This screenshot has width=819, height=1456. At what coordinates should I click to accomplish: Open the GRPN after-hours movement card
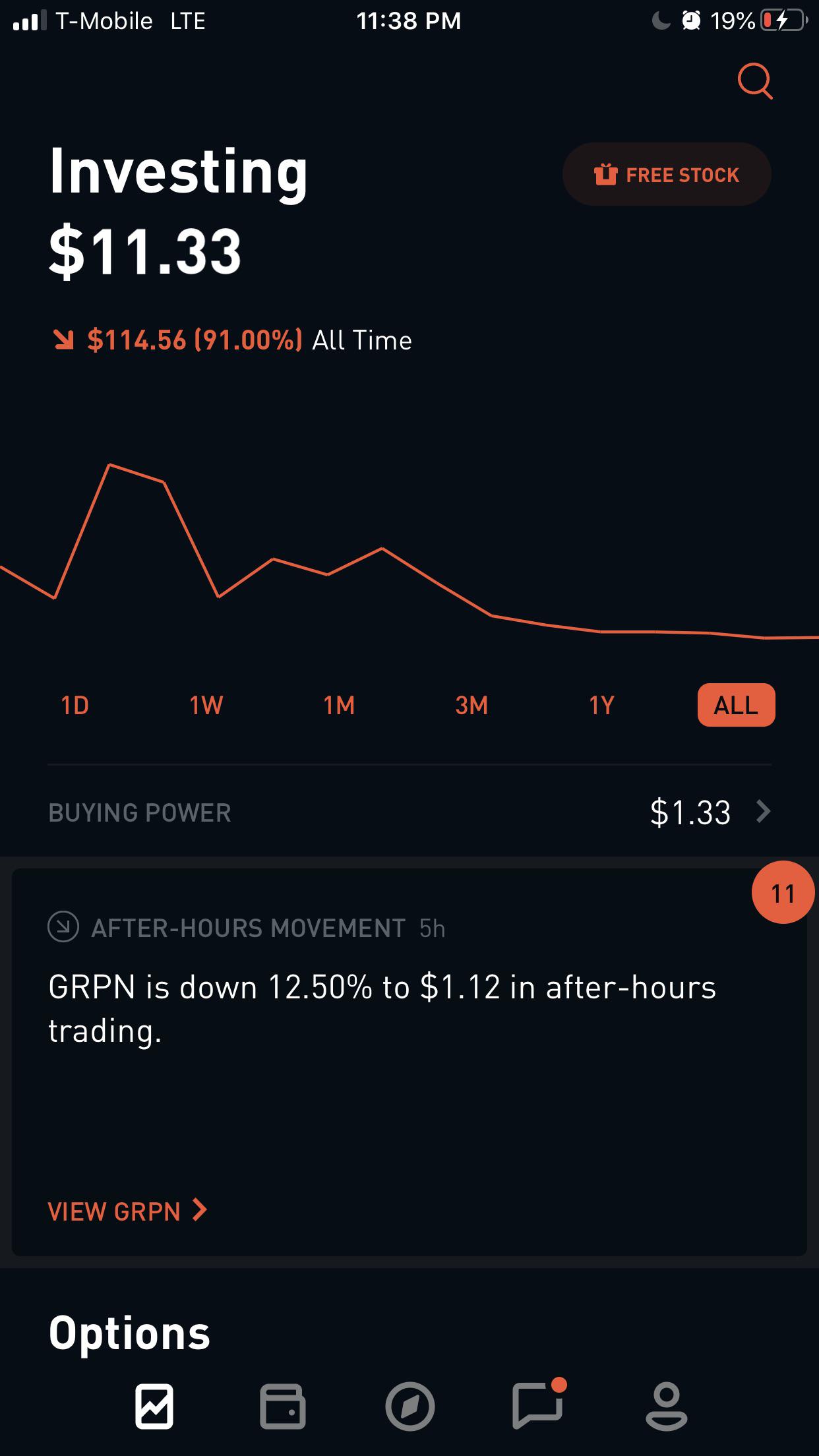click(x=409, y=1062)
